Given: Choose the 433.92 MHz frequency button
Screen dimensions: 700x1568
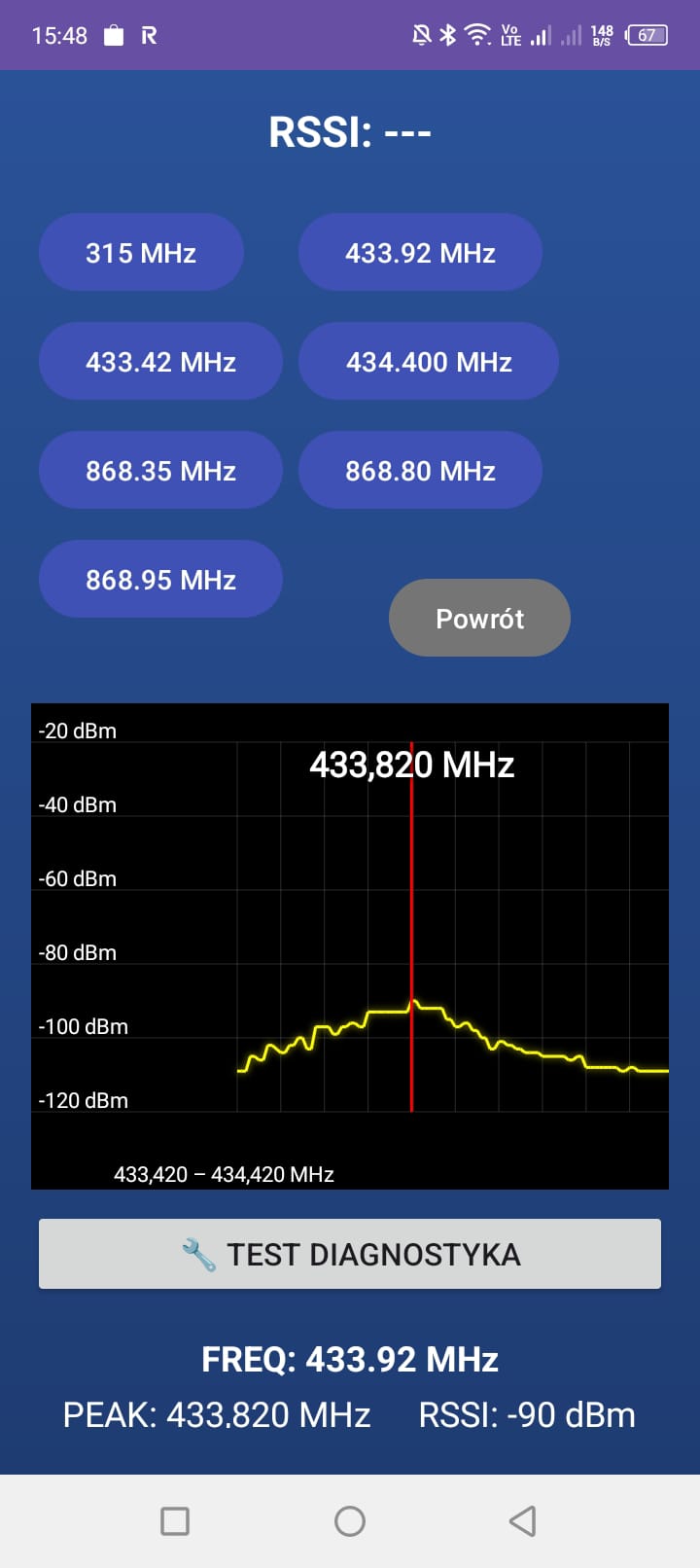Looking at the screenshot, I should click(x=420, y=253).
